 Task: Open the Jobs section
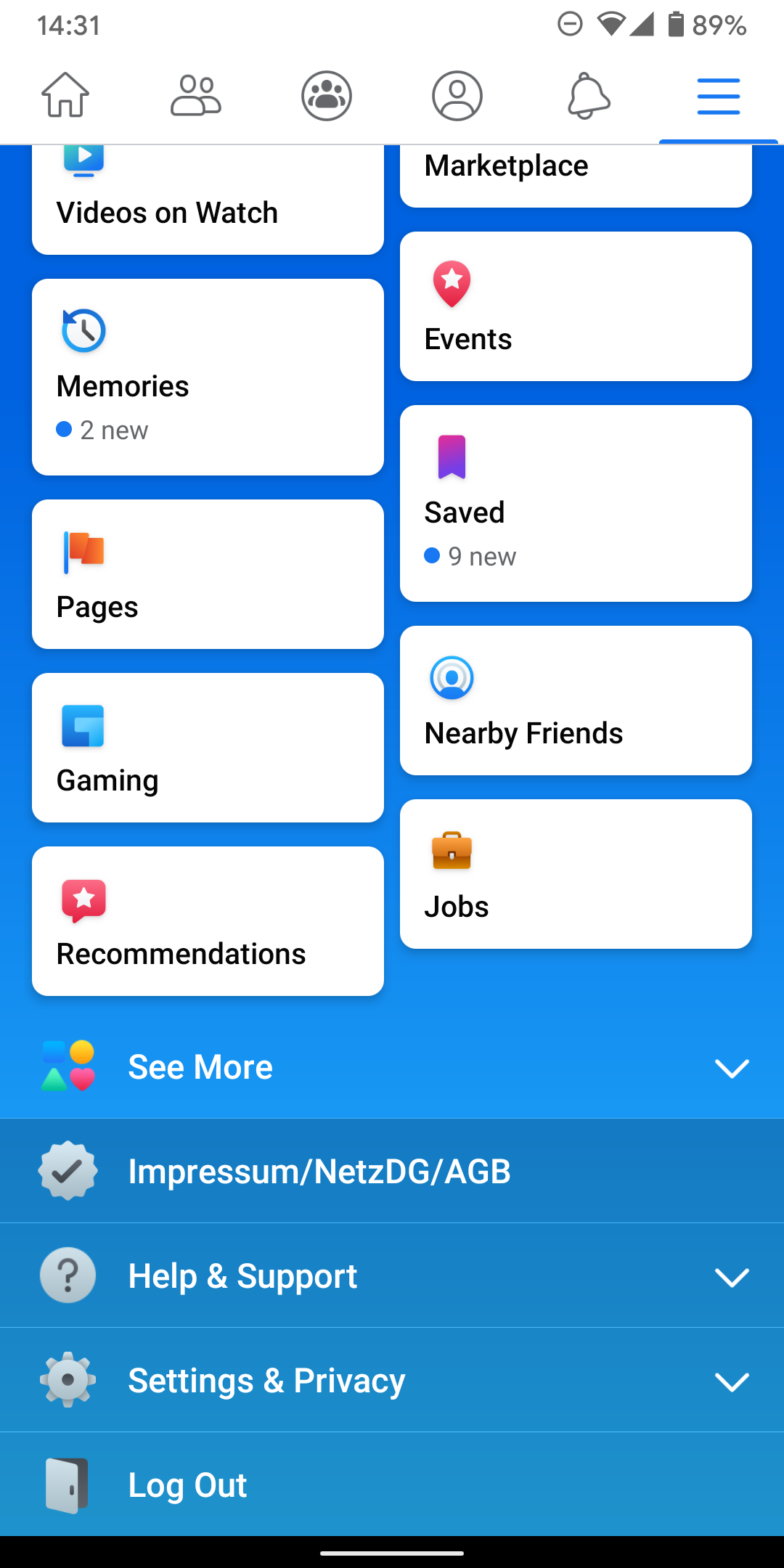coord(575,873)
